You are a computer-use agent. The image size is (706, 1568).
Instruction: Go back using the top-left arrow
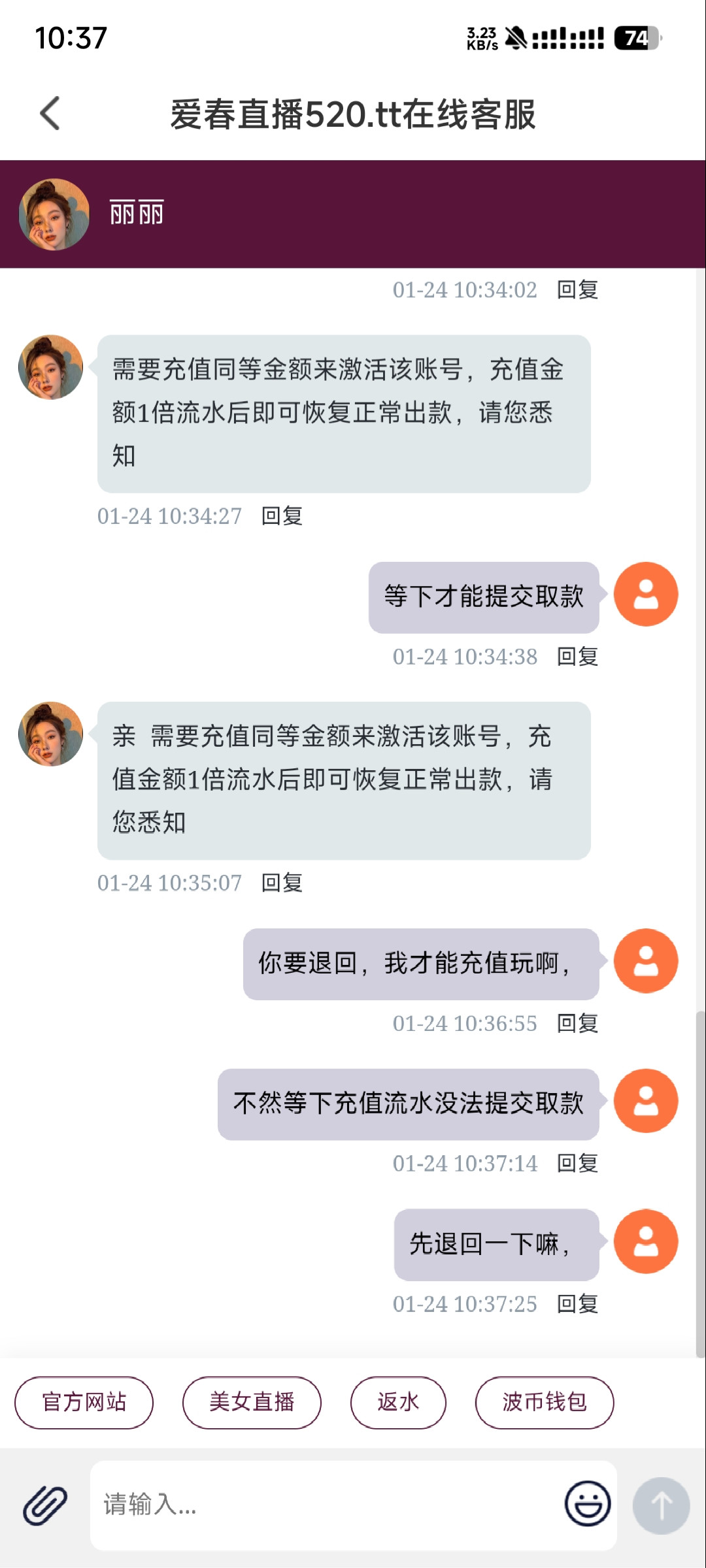click(50, 112)
